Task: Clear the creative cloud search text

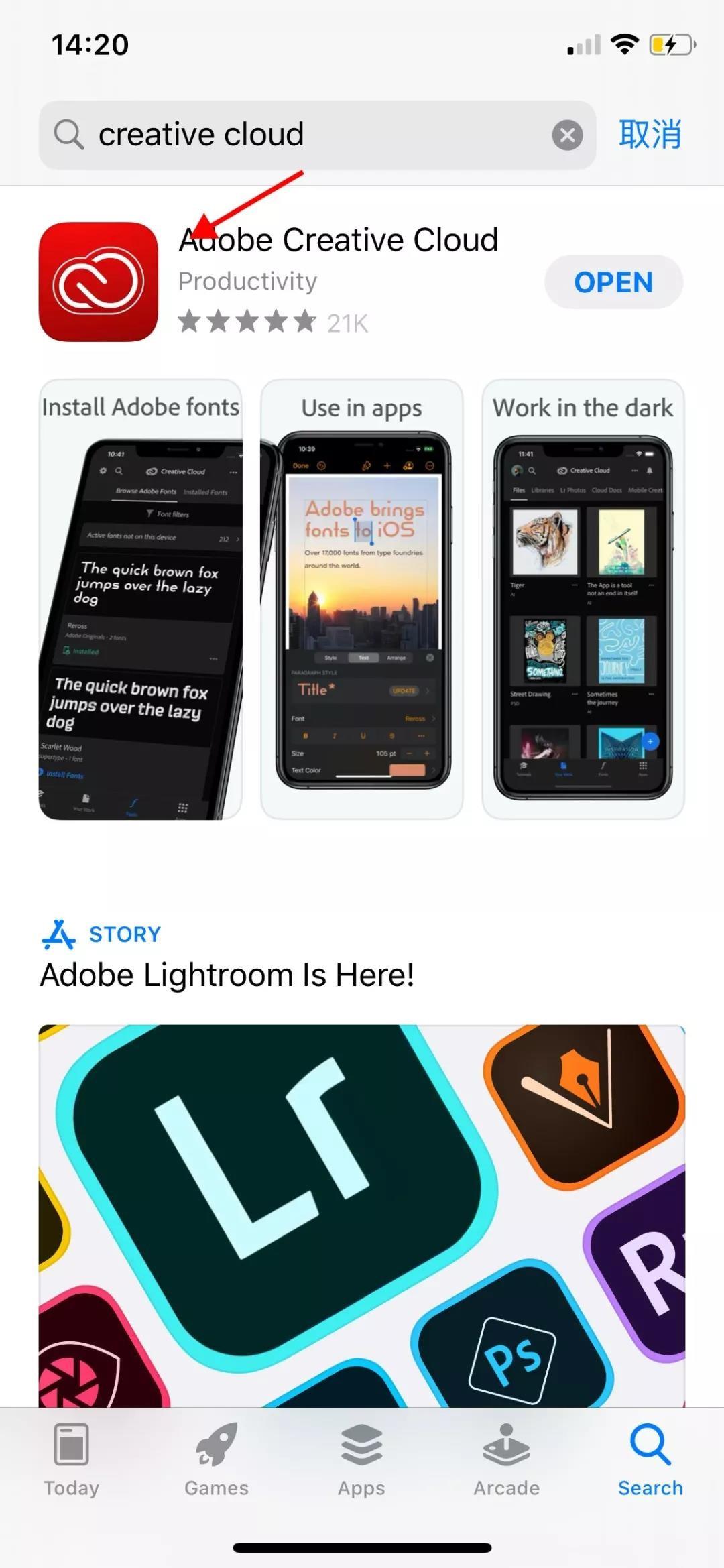Action: pos(567,135)
